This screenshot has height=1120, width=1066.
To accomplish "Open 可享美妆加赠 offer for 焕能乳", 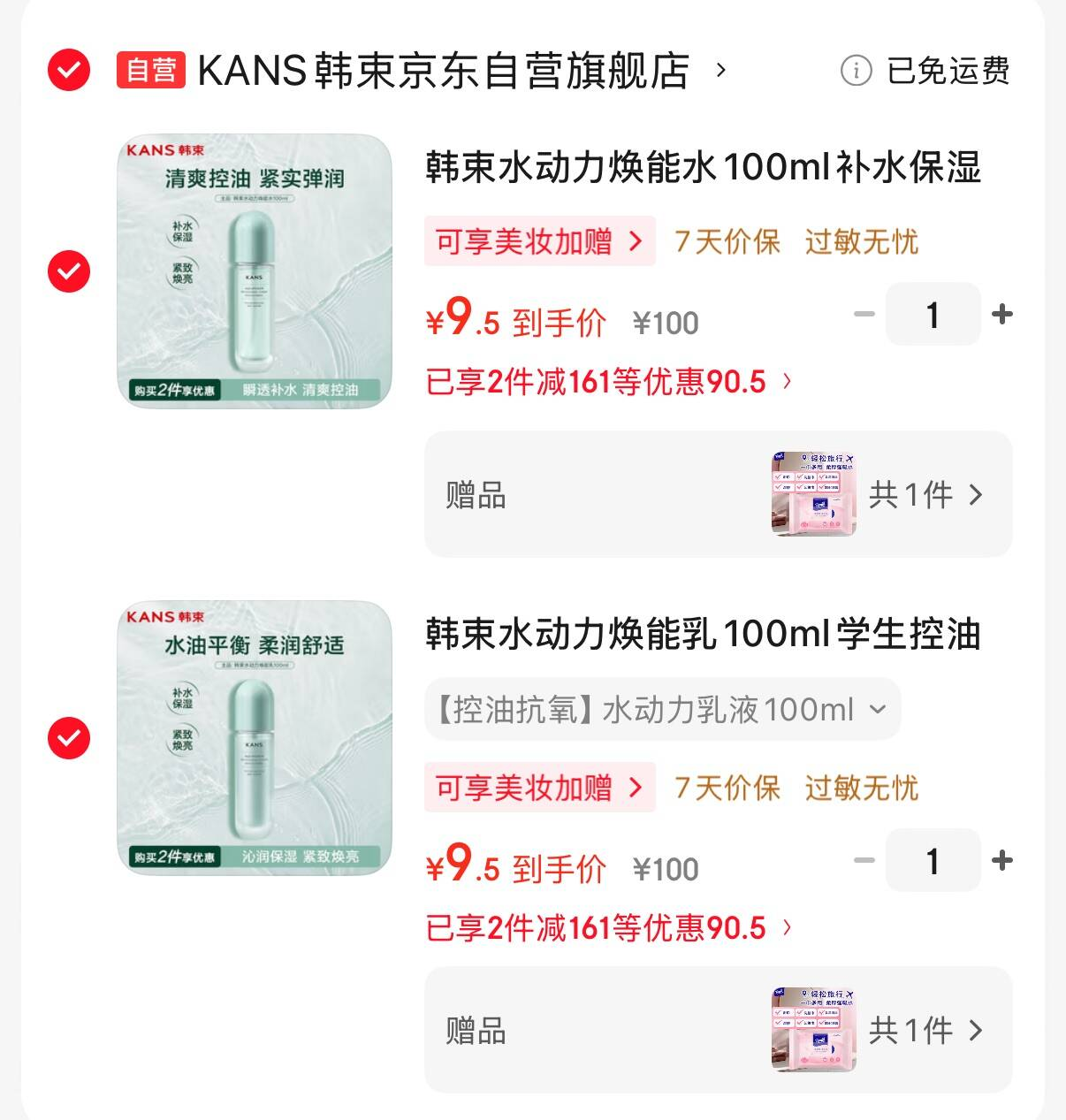I will [539, 788].
